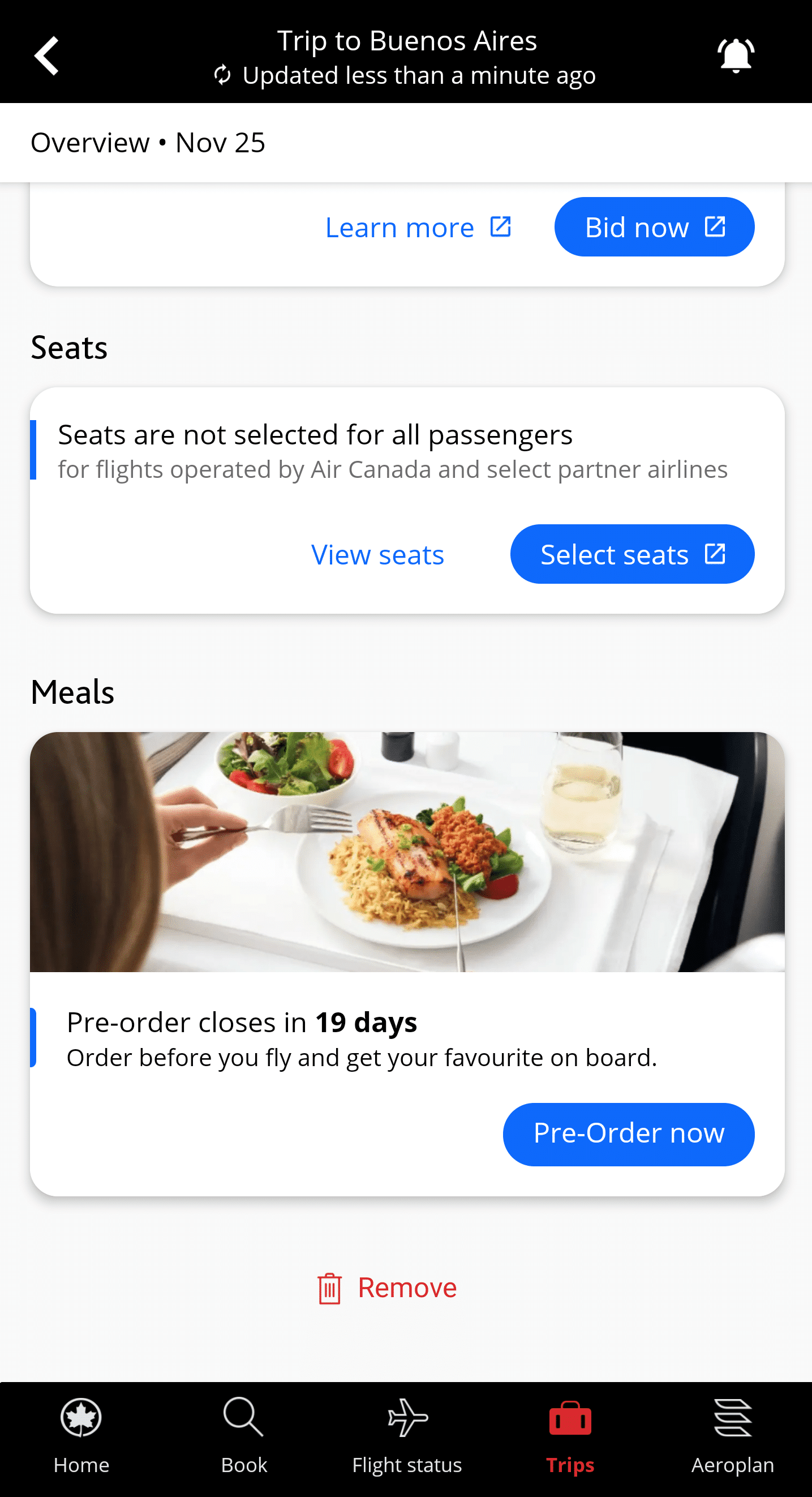View seats for this trip
Viewport: 812px width, 1497px height.
pyautogui.click(x=377, y=555)
